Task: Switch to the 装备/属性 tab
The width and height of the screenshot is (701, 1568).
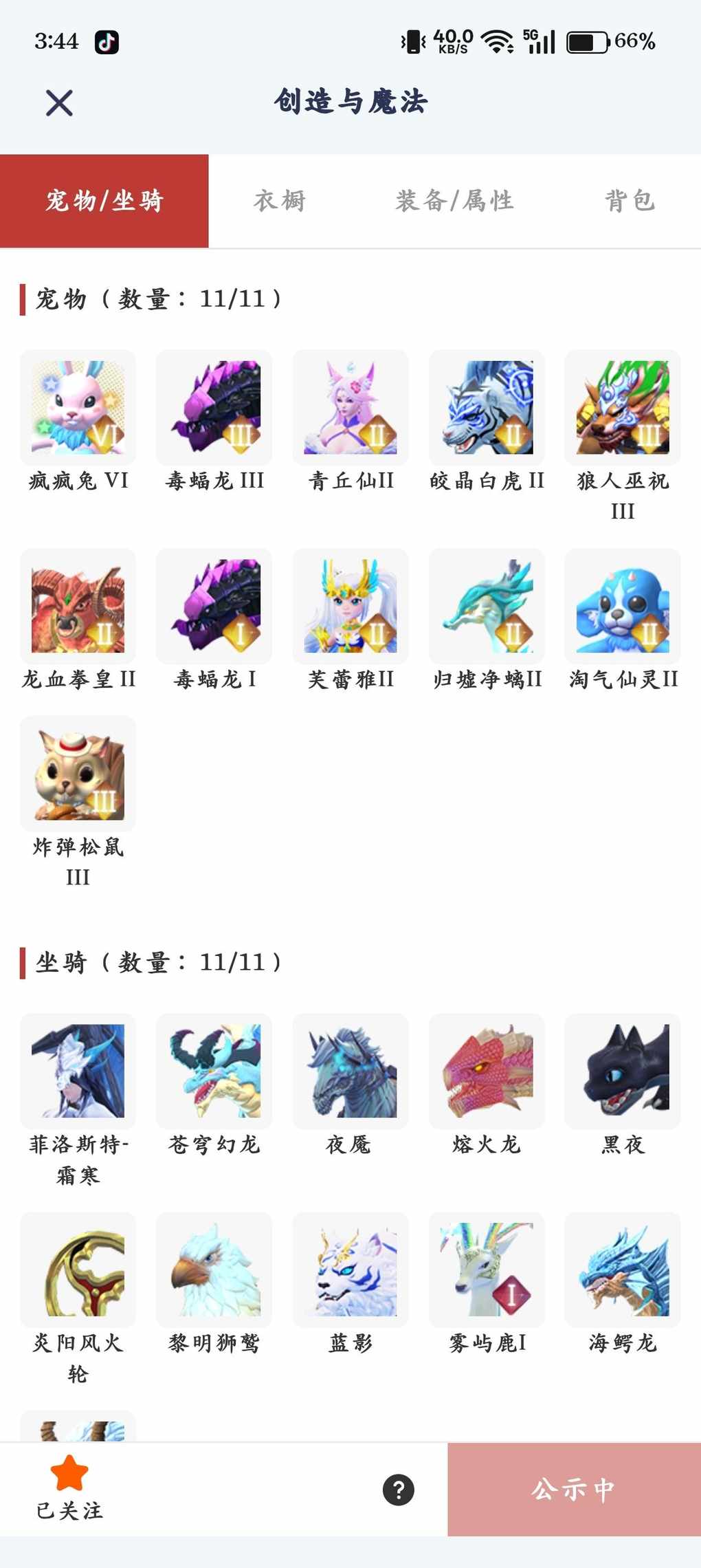Action: (x=454, y=201)
